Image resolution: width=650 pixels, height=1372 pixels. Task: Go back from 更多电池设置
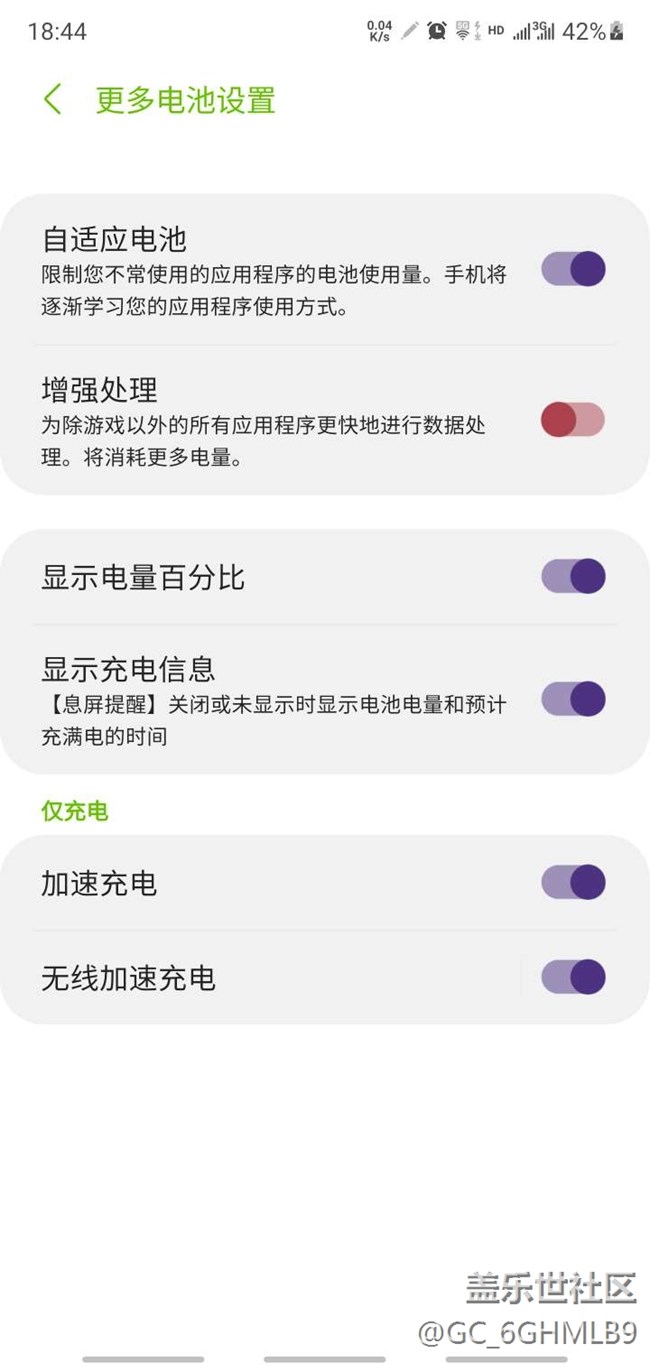click(53, 100)
